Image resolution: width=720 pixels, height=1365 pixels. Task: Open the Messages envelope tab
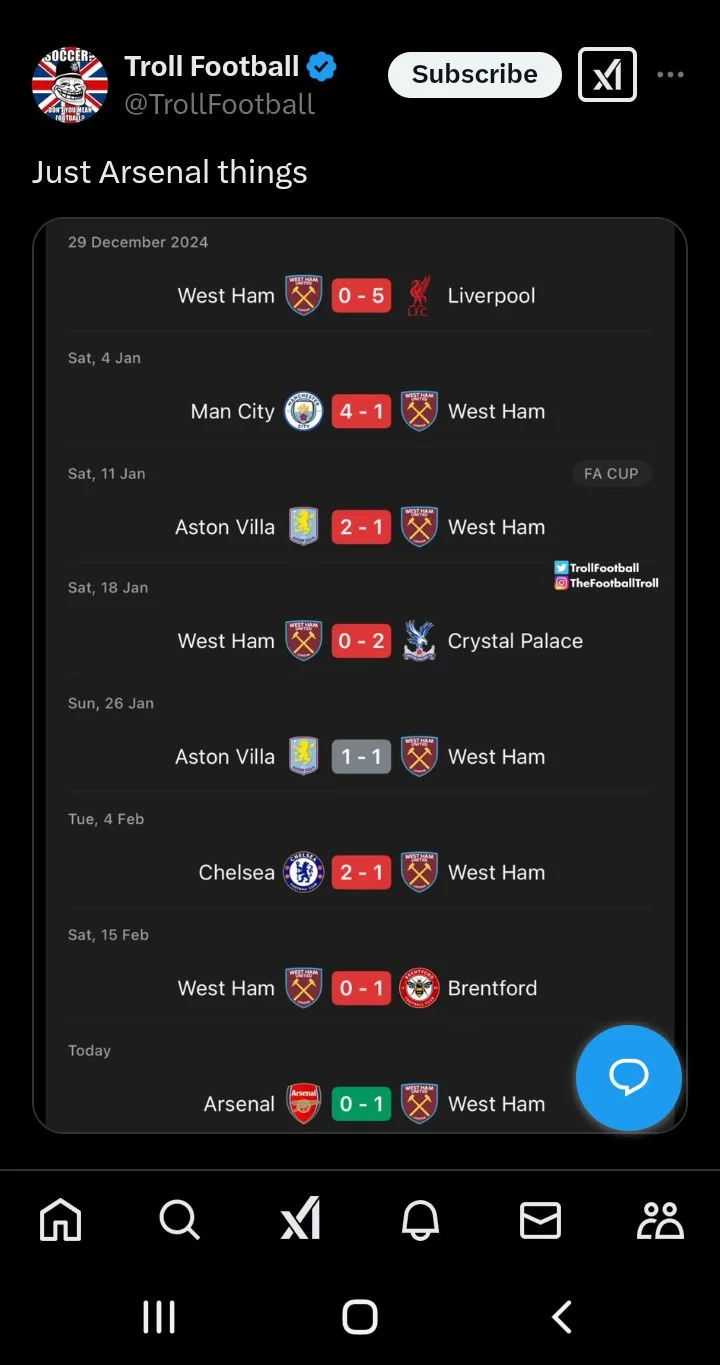point(540,1220)
